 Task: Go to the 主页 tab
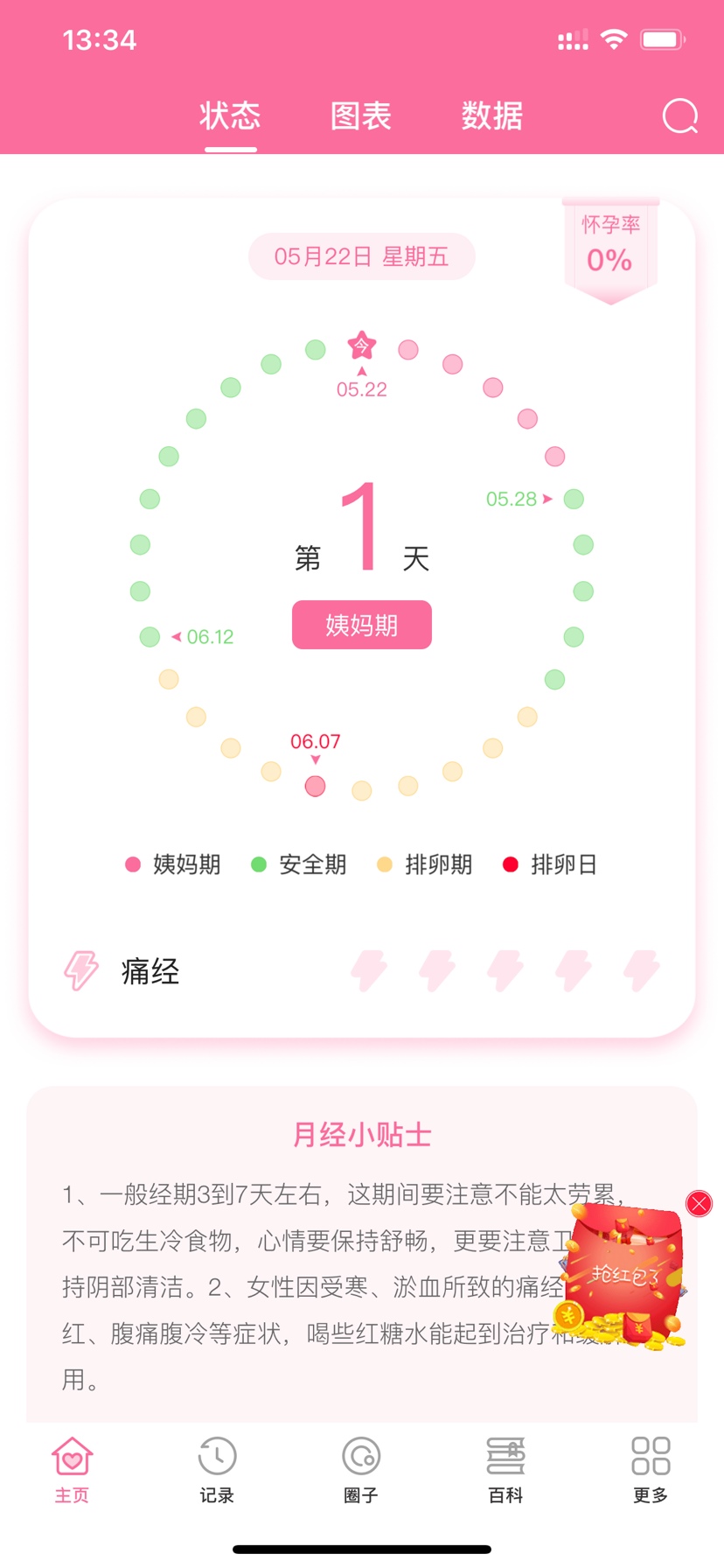72,1470
